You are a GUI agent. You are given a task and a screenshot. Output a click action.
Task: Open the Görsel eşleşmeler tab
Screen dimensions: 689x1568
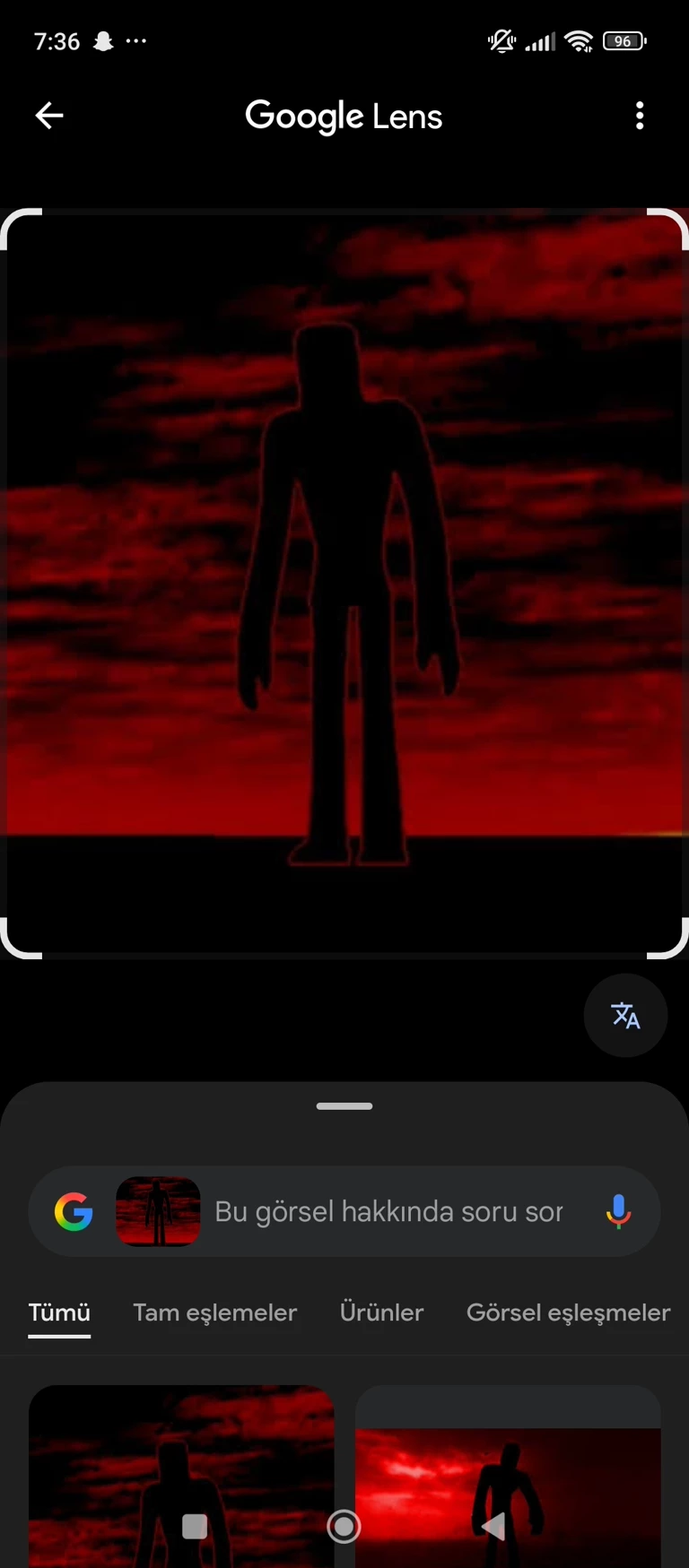point(568,1312)
